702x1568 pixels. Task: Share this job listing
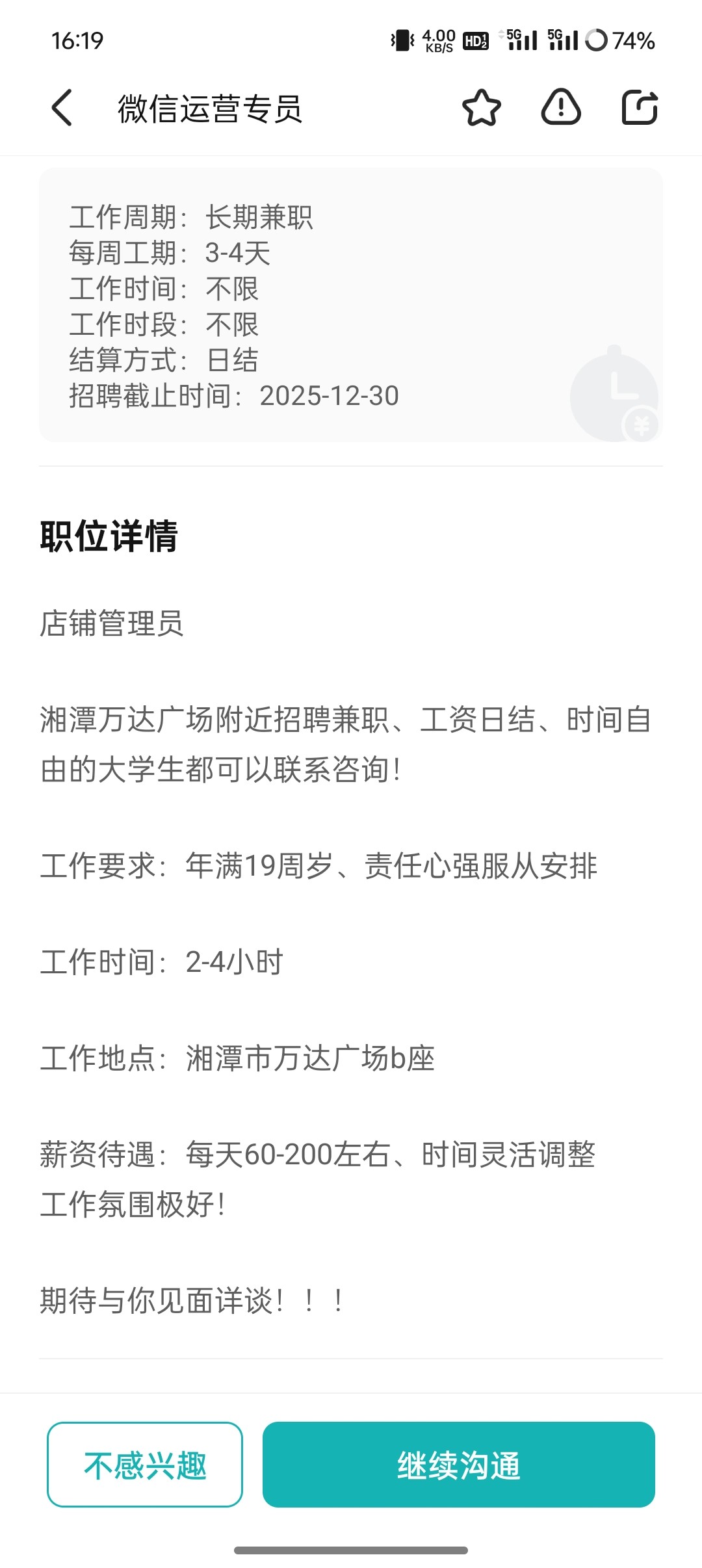[640, 107]
